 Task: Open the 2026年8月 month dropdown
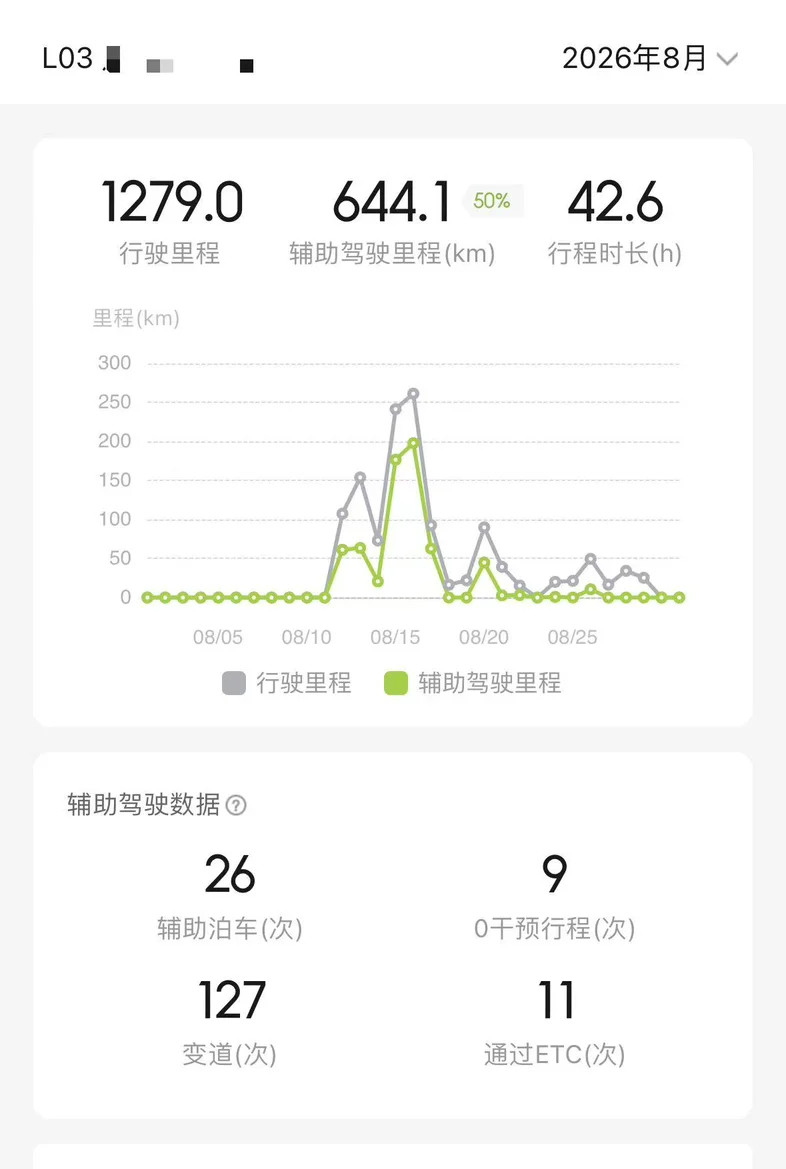(x=650, y=58)
